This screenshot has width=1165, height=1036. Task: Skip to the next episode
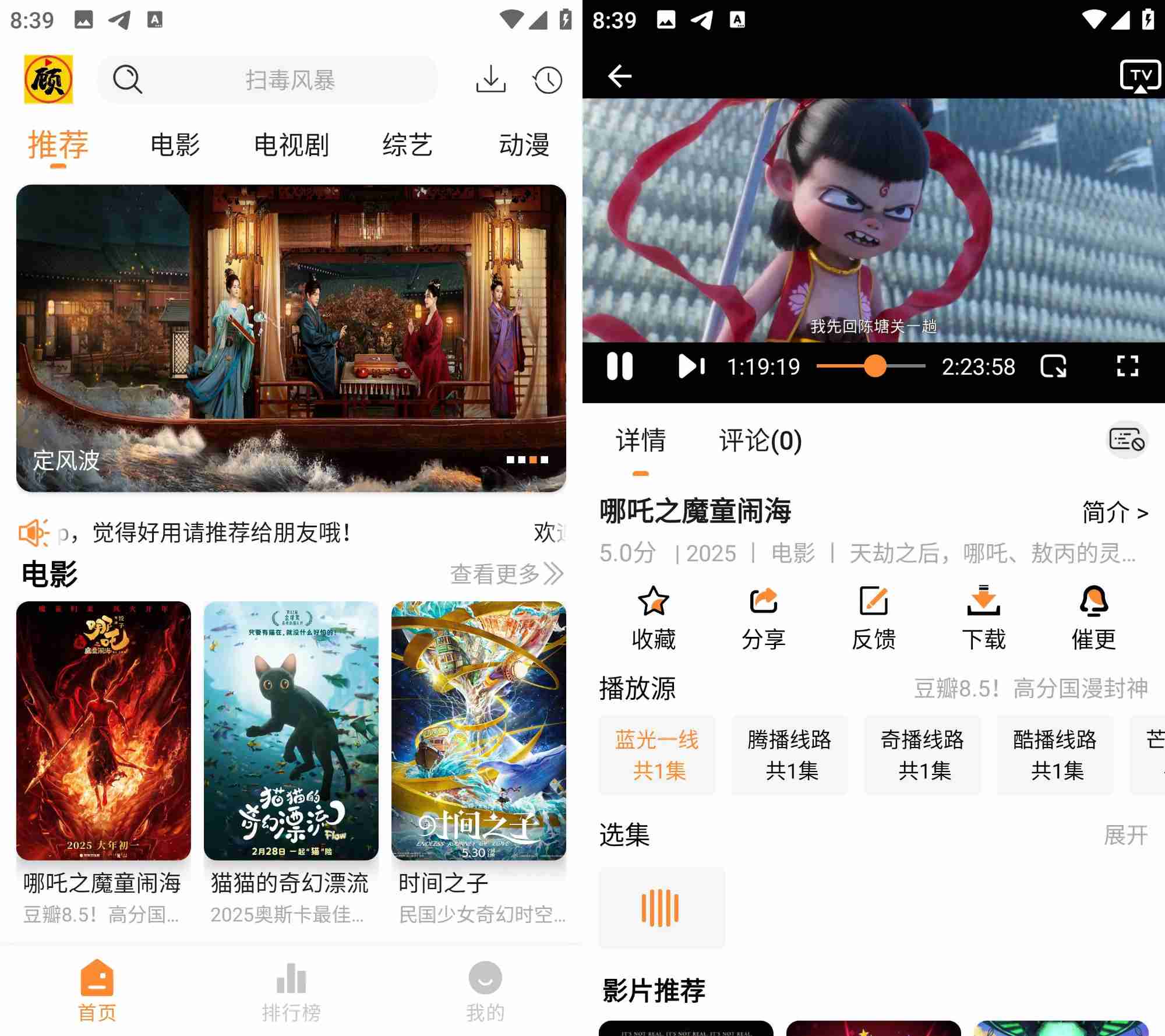pyautogui.click(x=691, y=367)
